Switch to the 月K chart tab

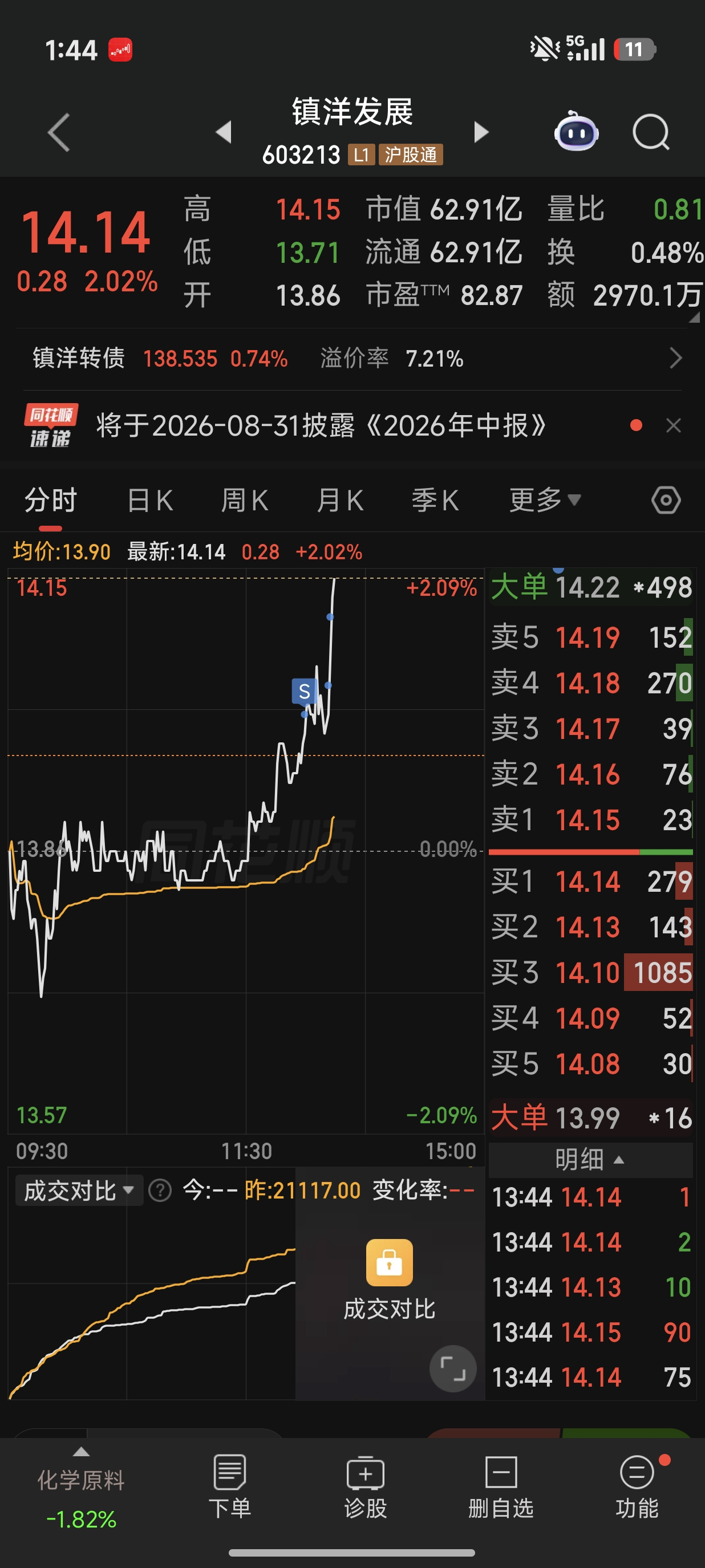pos(340,501)
